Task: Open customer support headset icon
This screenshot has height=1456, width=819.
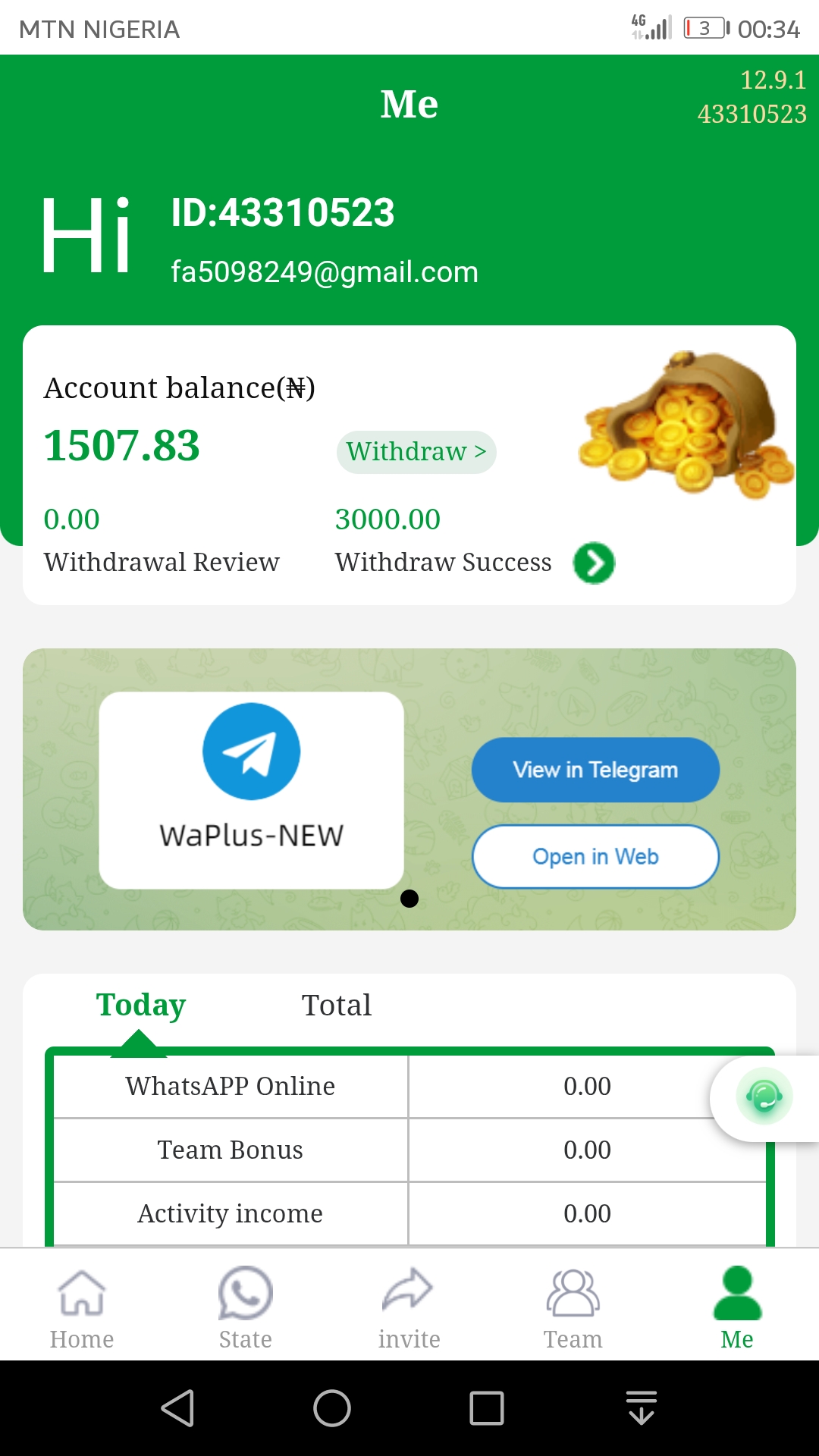Action: tap(764, 1097)
